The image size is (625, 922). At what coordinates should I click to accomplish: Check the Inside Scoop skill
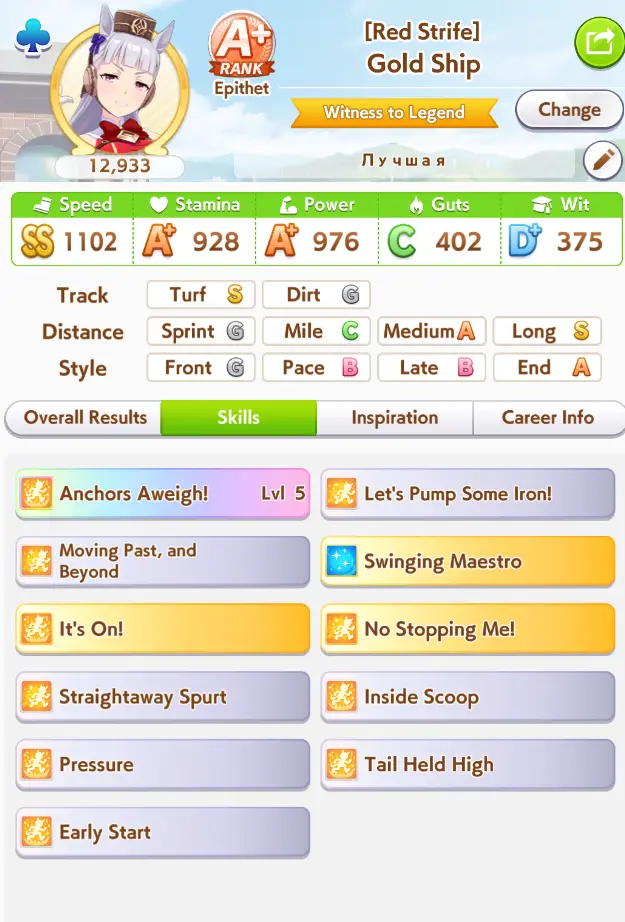point(467,697)
